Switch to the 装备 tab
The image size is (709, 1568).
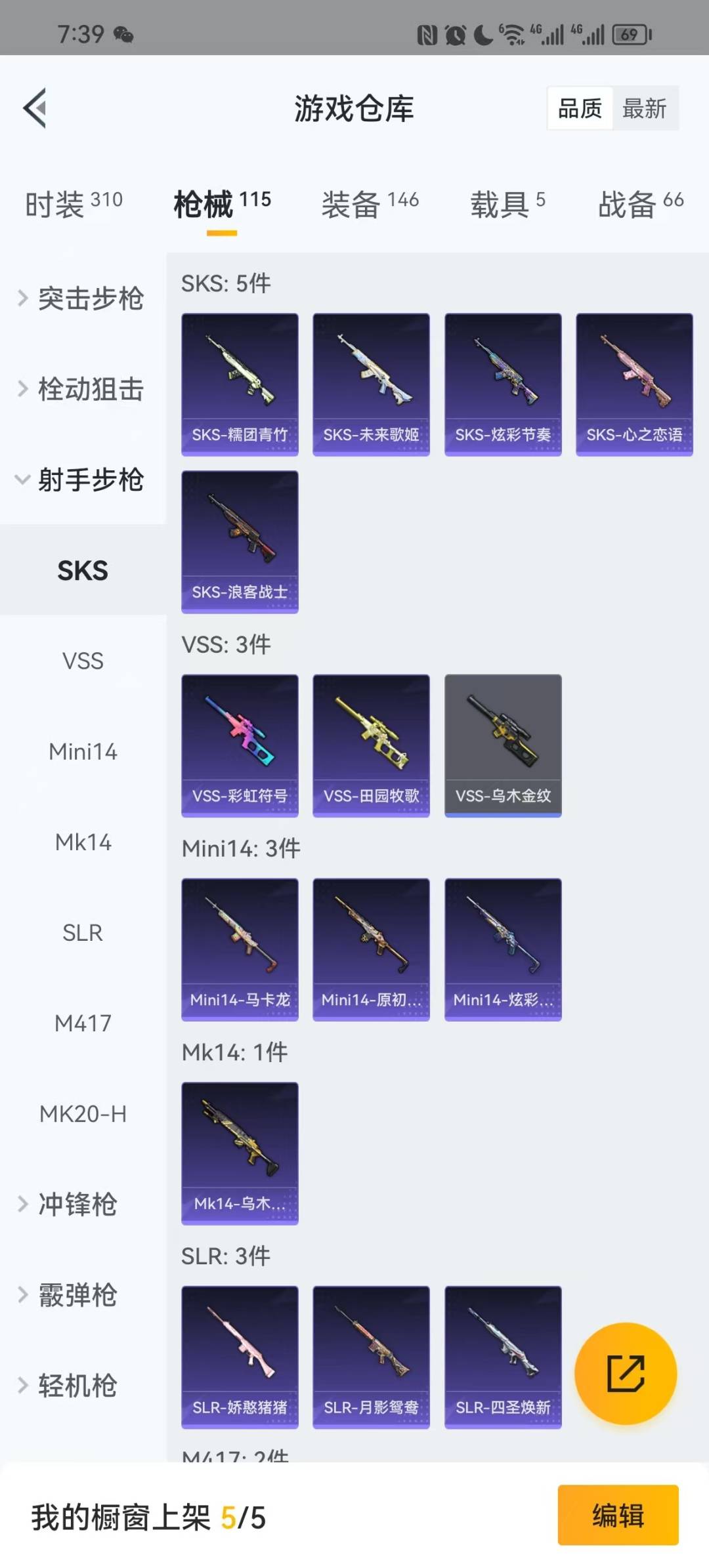click(x=370, y=203)
